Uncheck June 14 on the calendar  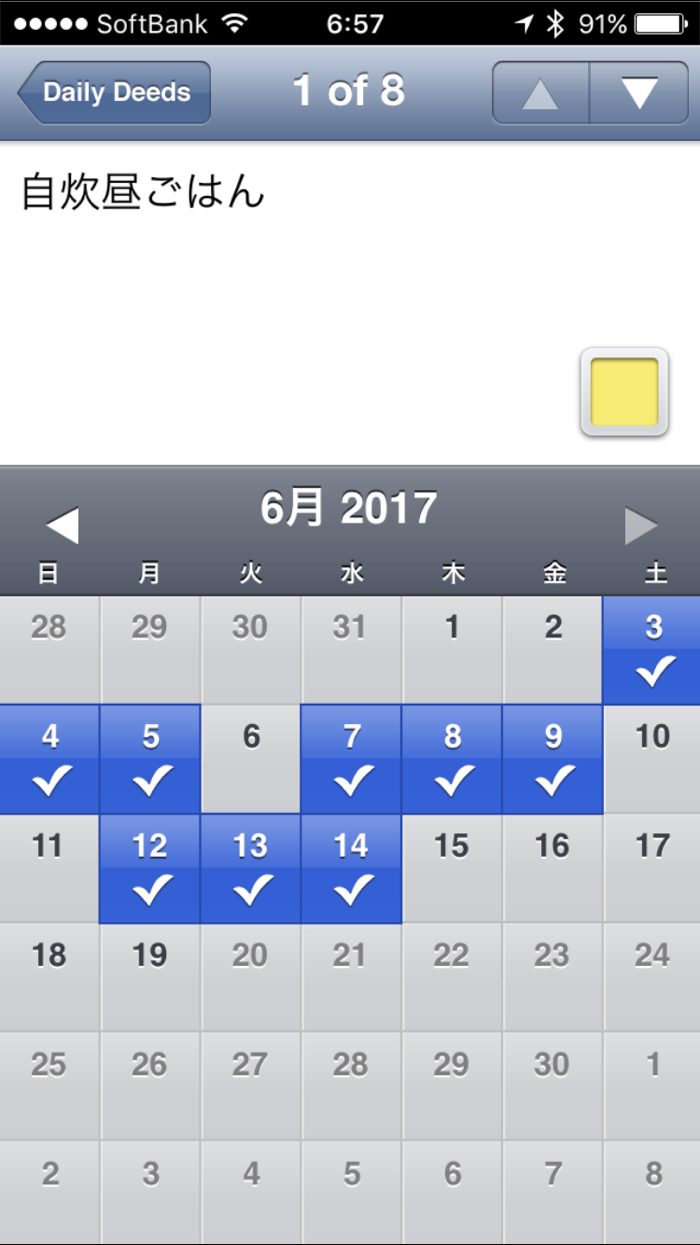point(351,868)
